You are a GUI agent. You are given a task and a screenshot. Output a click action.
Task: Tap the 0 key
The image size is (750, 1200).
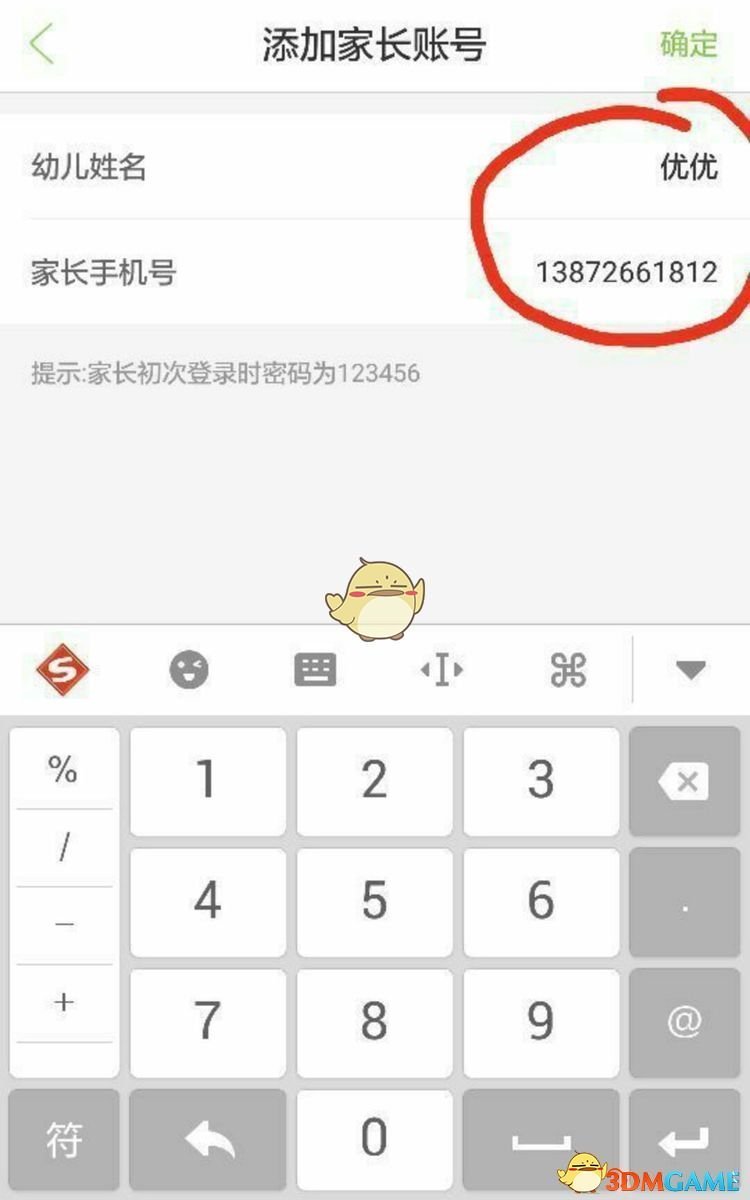[x=374, y=1138]
